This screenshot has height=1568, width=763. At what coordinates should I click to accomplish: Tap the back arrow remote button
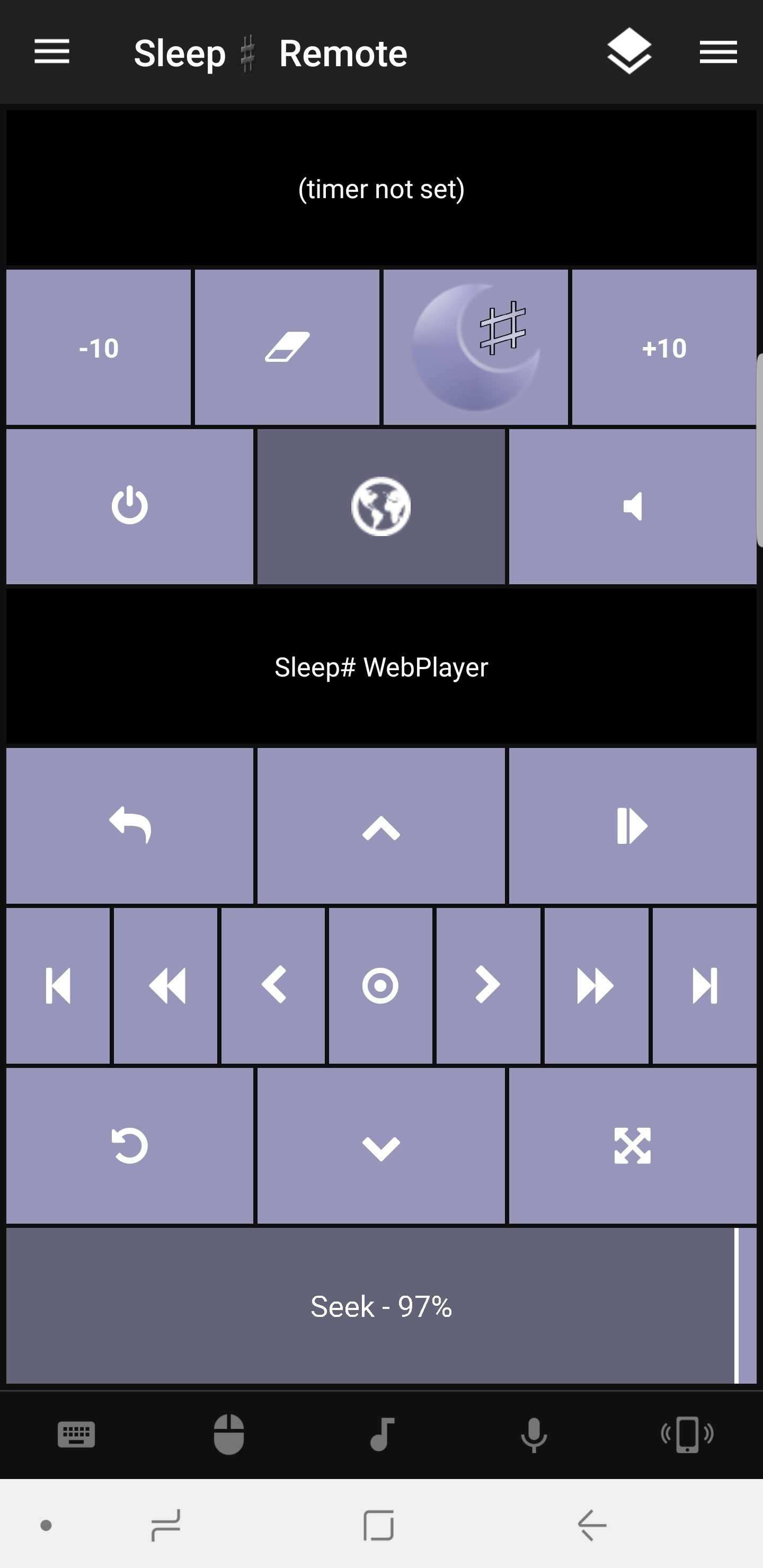click(130, 825)
